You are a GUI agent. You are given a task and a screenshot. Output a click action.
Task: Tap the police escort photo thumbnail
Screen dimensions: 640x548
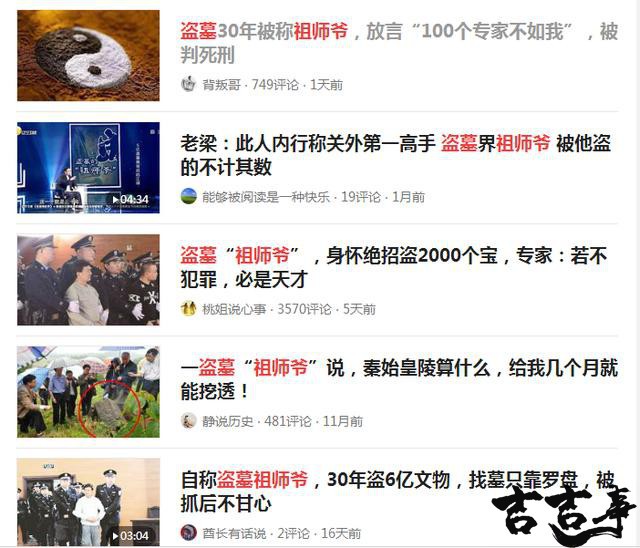[88, 280]
